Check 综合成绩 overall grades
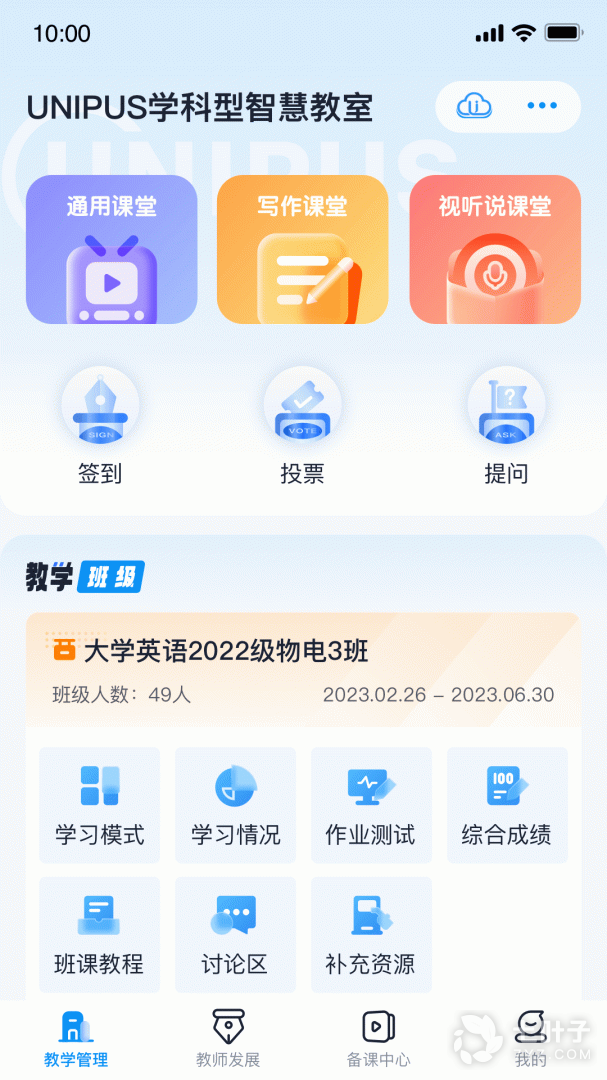This screenshot has height=1080, width=607. coord(507,805)
